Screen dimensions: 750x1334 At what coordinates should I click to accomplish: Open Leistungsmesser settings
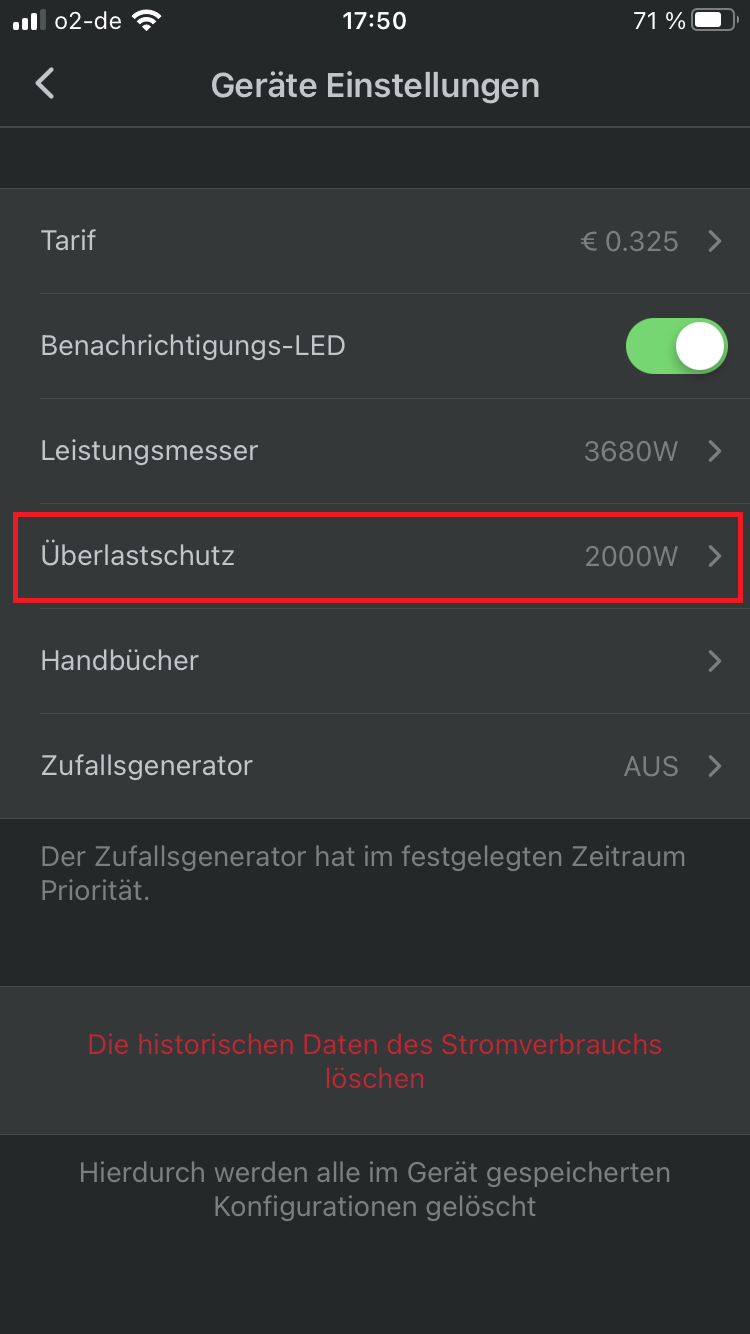(375, 451)
